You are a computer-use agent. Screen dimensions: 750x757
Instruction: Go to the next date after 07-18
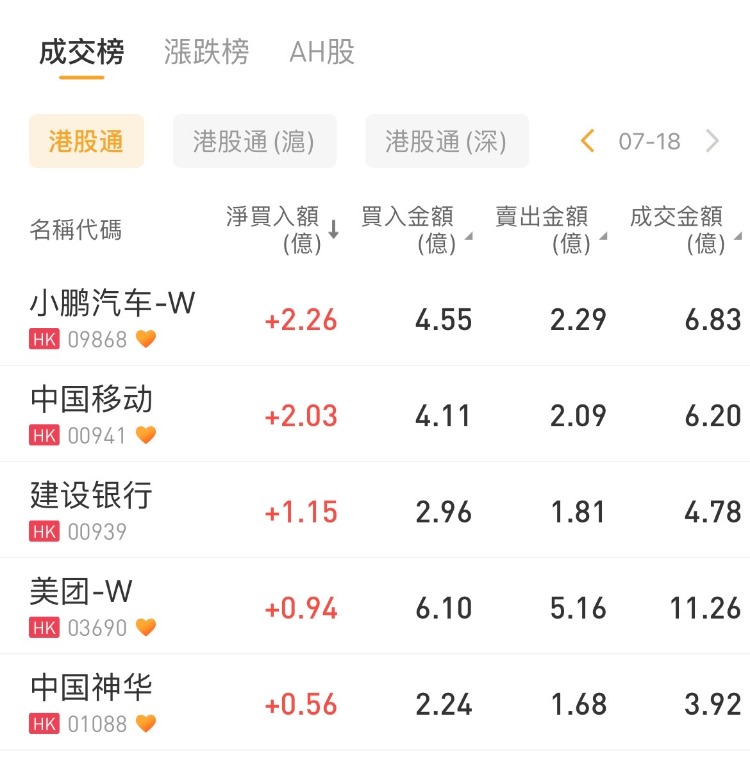(x=712, y=141)
